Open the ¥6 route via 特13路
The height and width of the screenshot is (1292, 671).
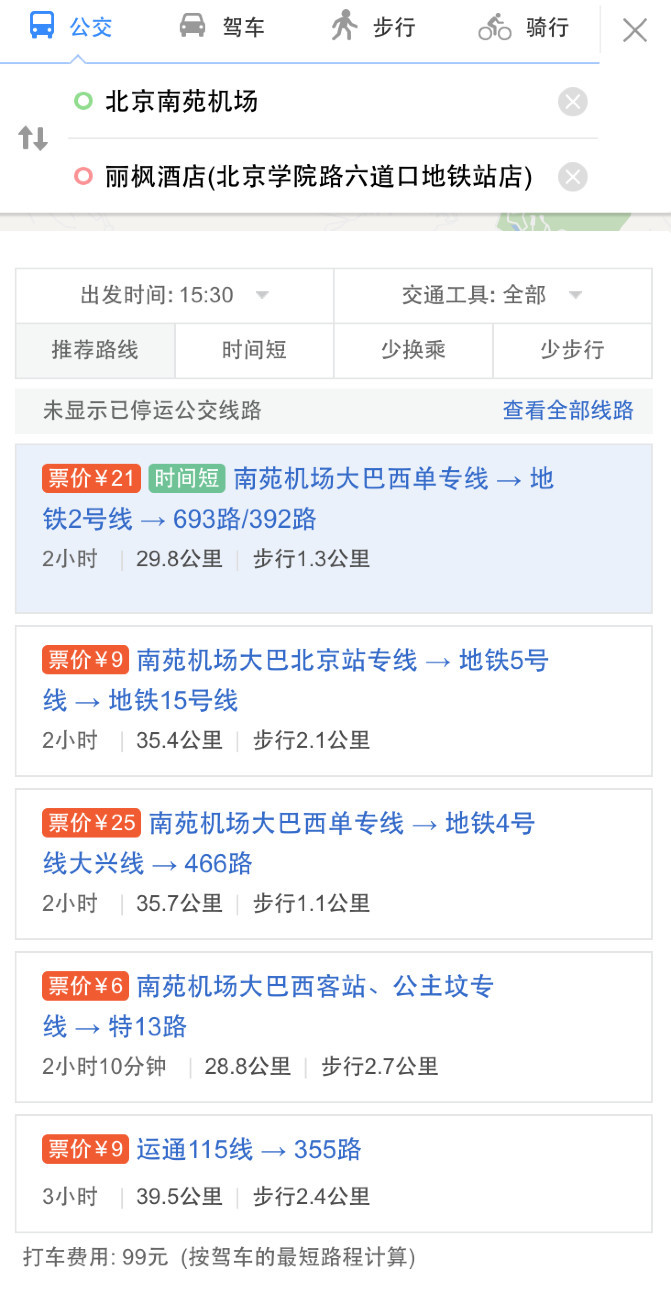point(334,1027)
